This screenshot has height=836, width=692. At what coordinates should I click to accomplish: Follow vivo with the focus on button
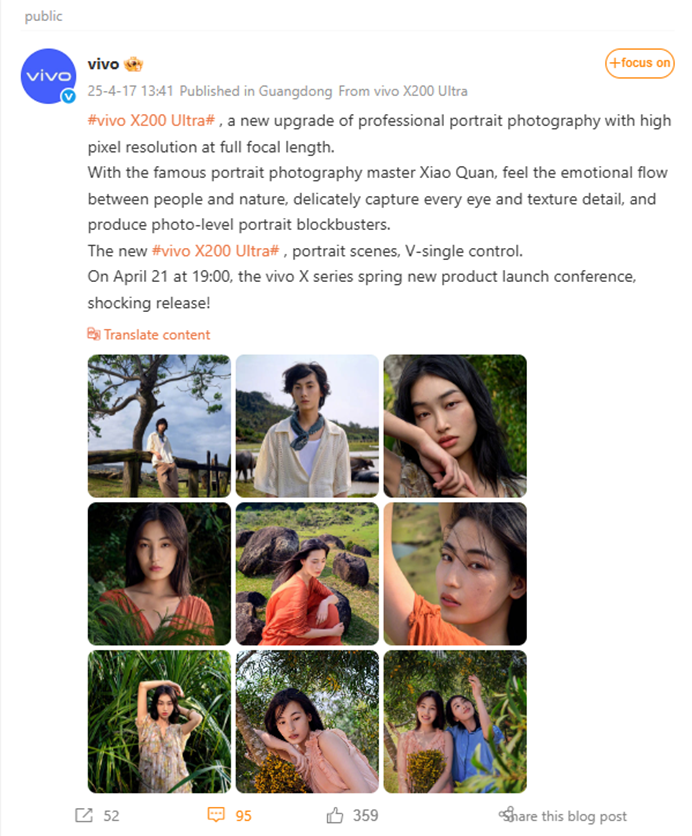640,63
